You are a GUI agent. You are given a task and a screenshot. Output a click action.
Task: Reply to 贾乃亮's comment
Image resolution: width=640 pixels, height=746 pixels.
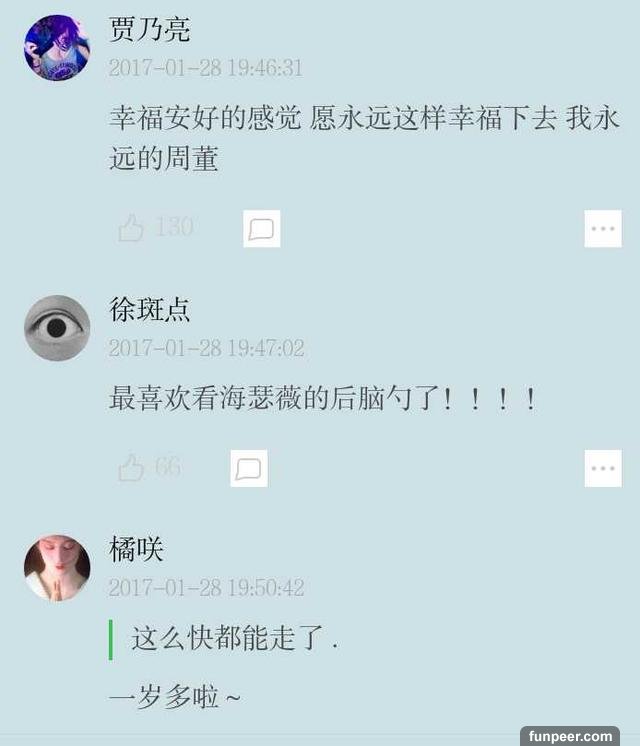[261, 229]
